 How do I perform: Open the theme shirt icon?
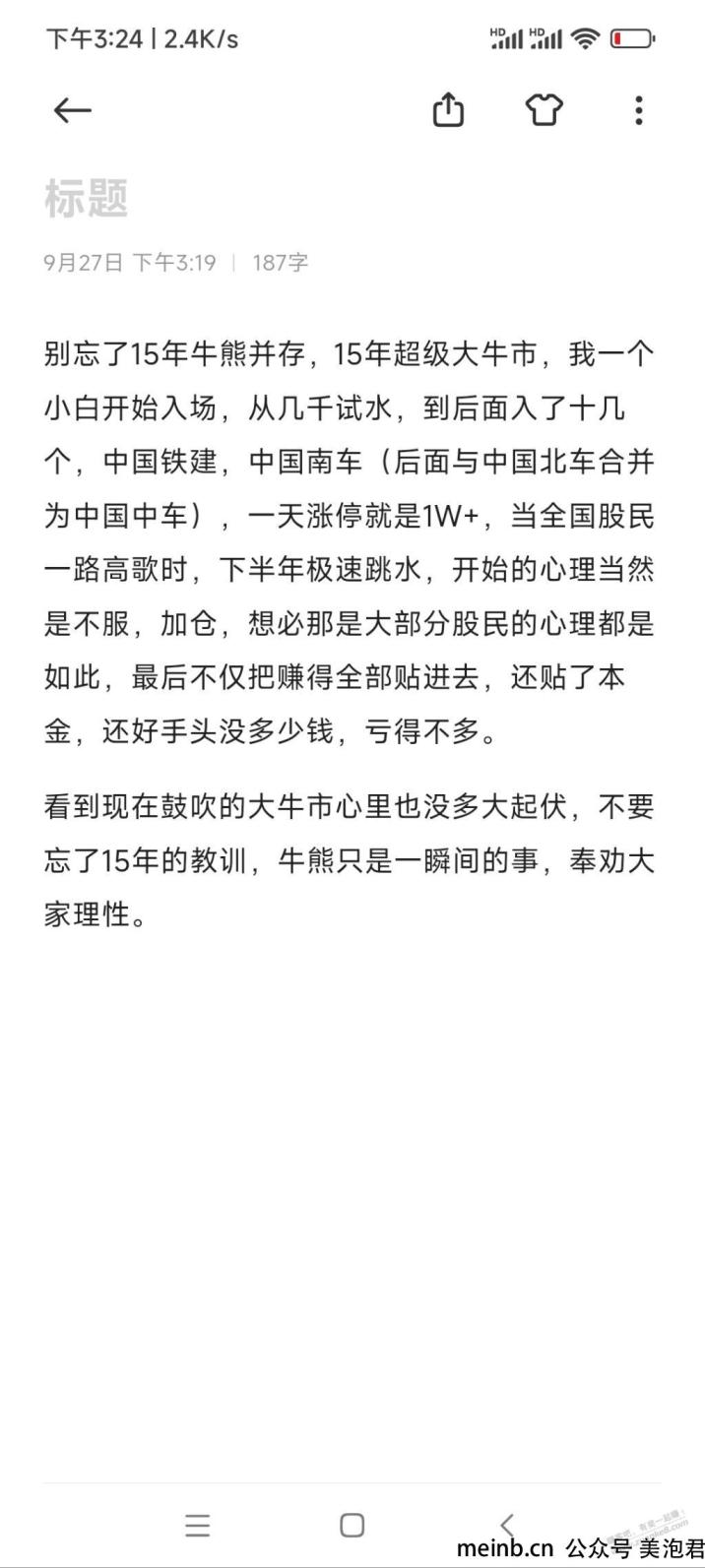pos(544,110)
